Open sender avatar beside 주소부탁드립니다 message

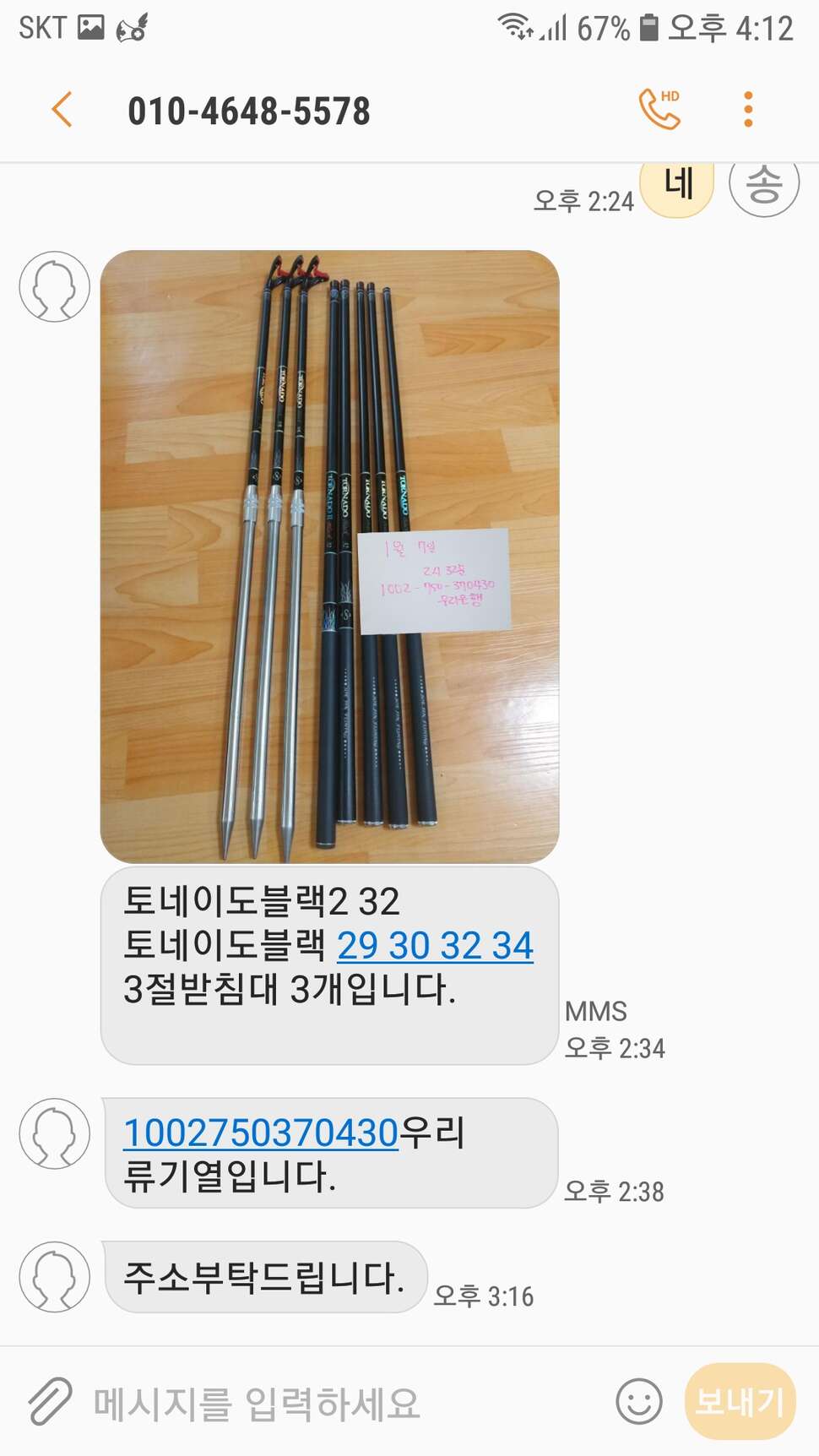[x=55, y=1277]
